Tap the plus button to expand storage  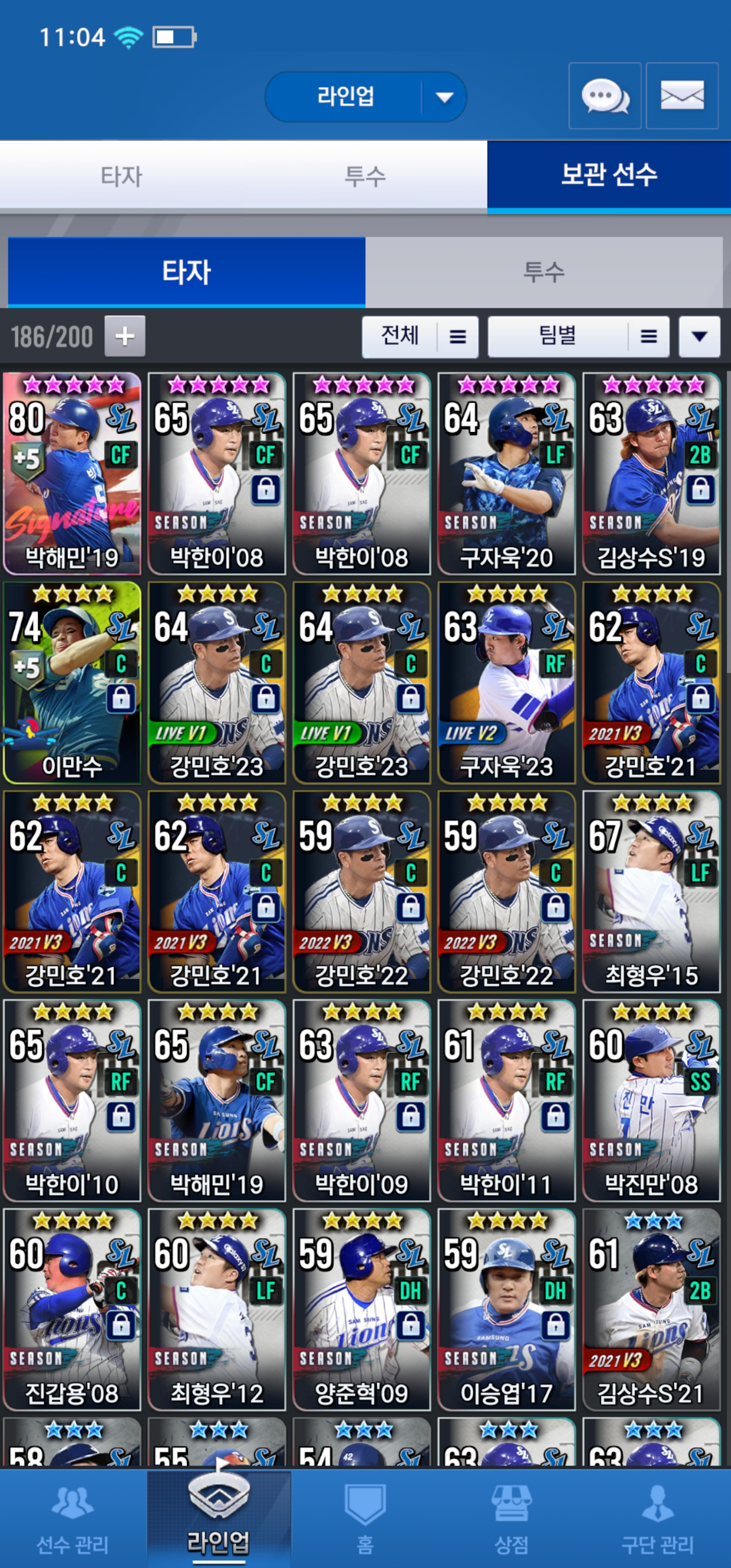tap(125, 336)
